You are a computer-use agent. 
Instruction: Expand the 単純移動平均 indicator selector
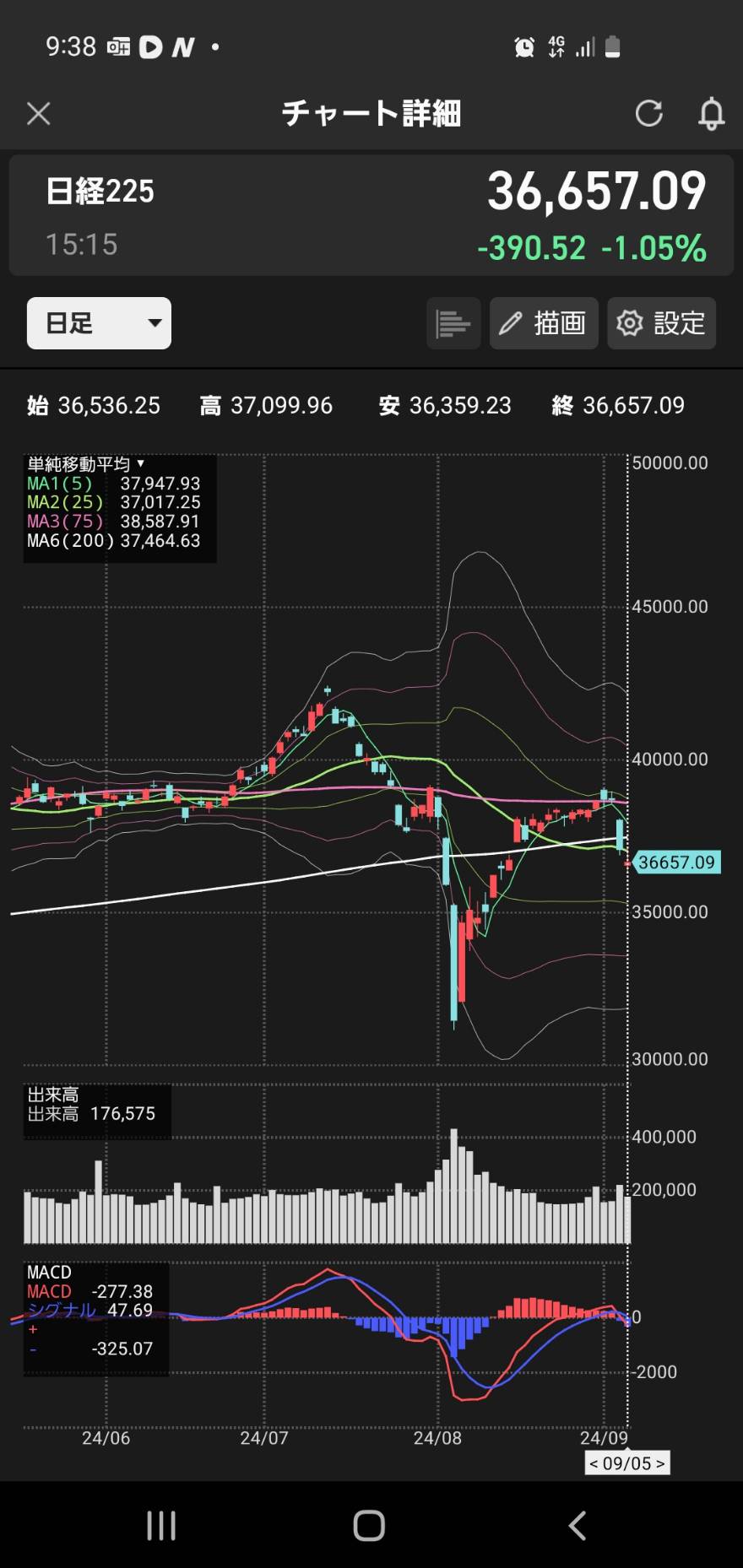tap(86, 463)
